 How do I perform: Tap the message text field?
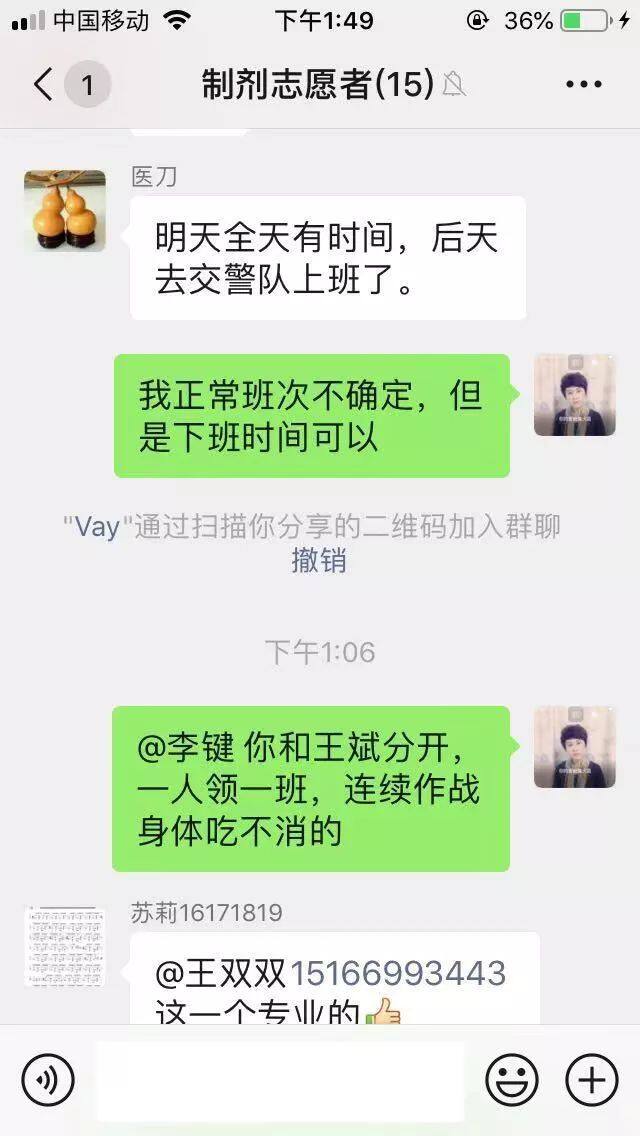point(280,1079)
